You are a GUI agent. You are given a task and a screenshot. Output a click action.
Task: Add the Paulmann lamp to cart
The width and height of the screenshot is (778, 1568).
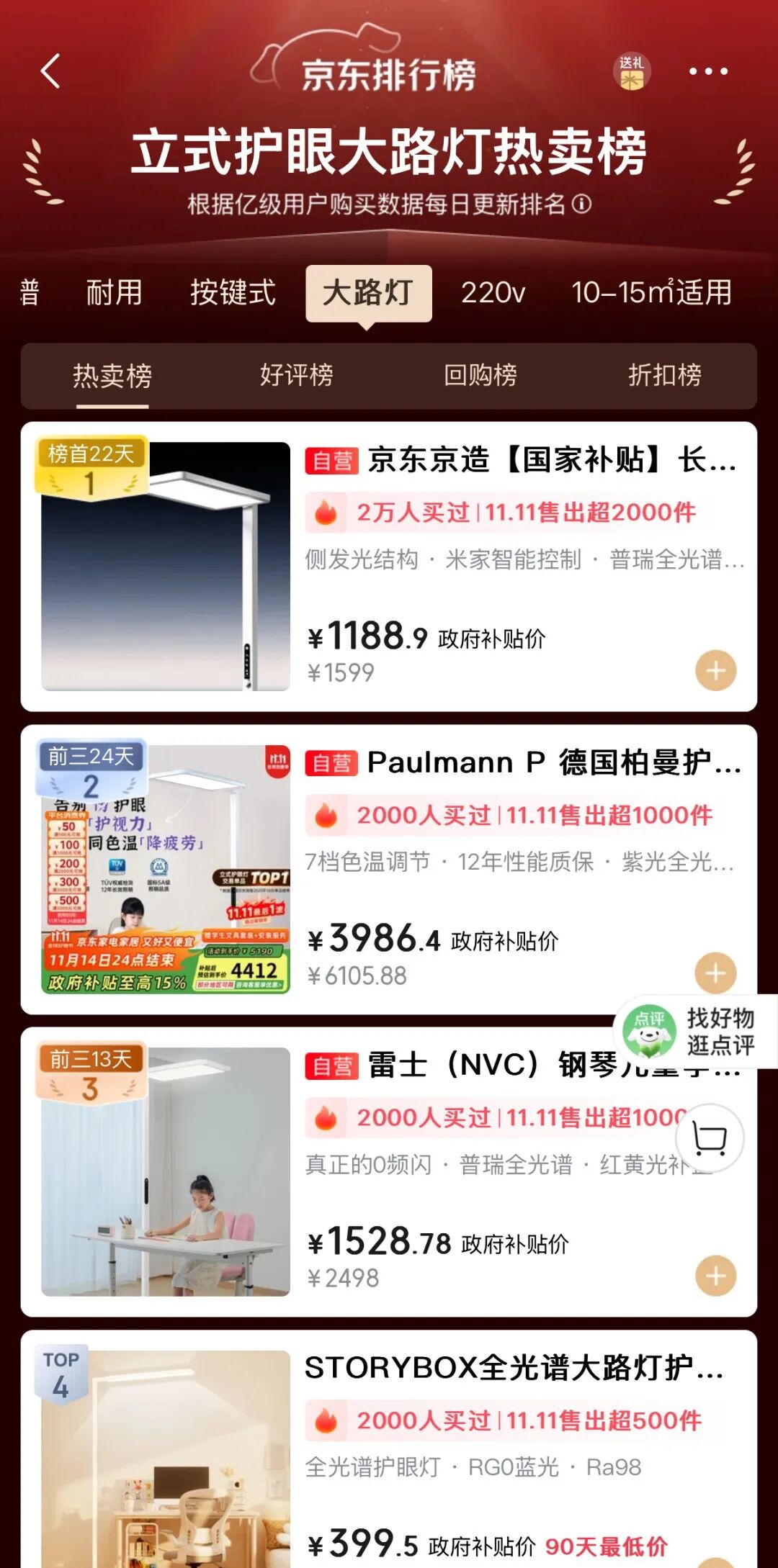(715, 973)
